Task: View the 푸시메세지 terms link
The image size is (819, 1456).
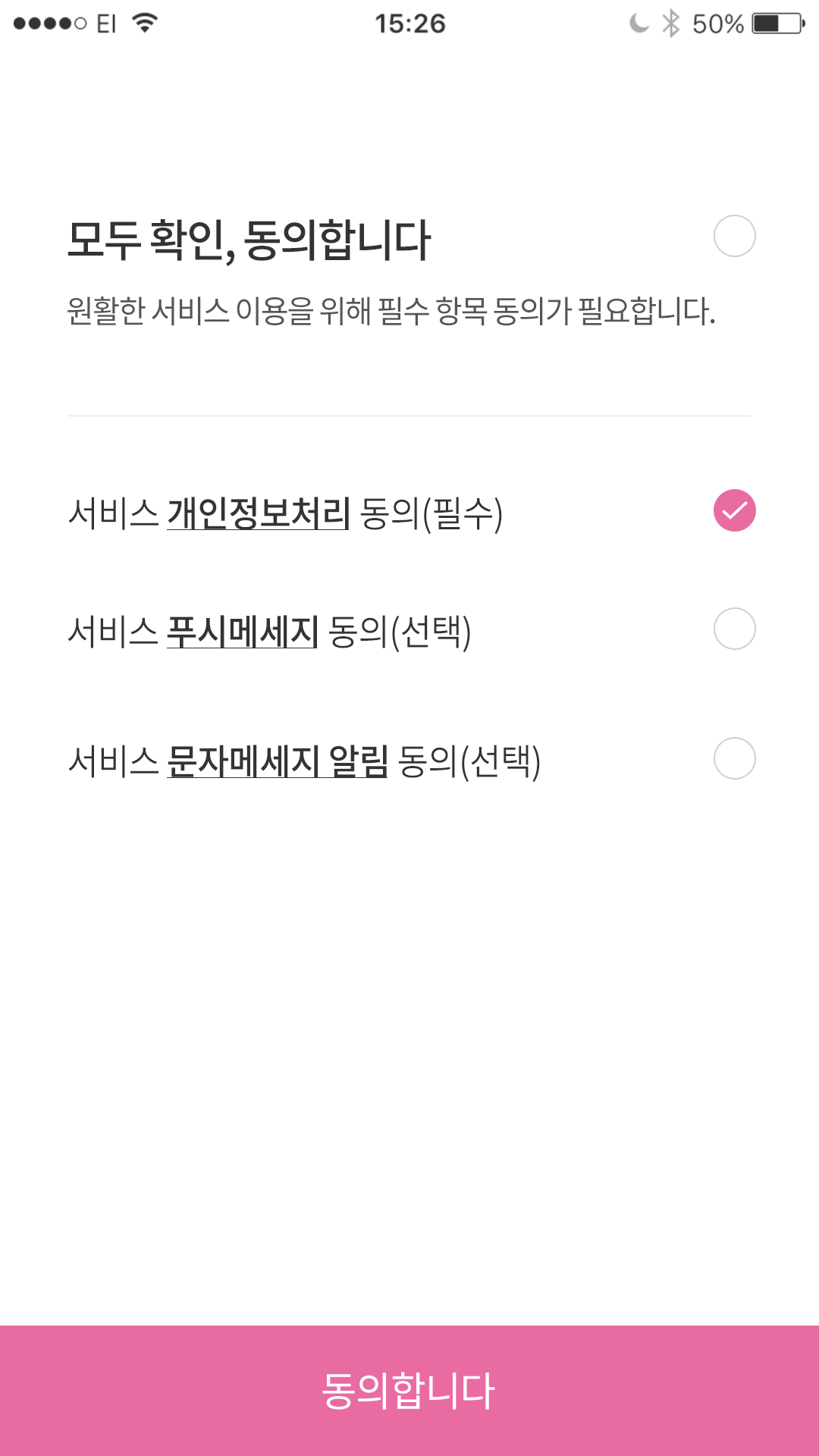Action: (x=242, y=632)
